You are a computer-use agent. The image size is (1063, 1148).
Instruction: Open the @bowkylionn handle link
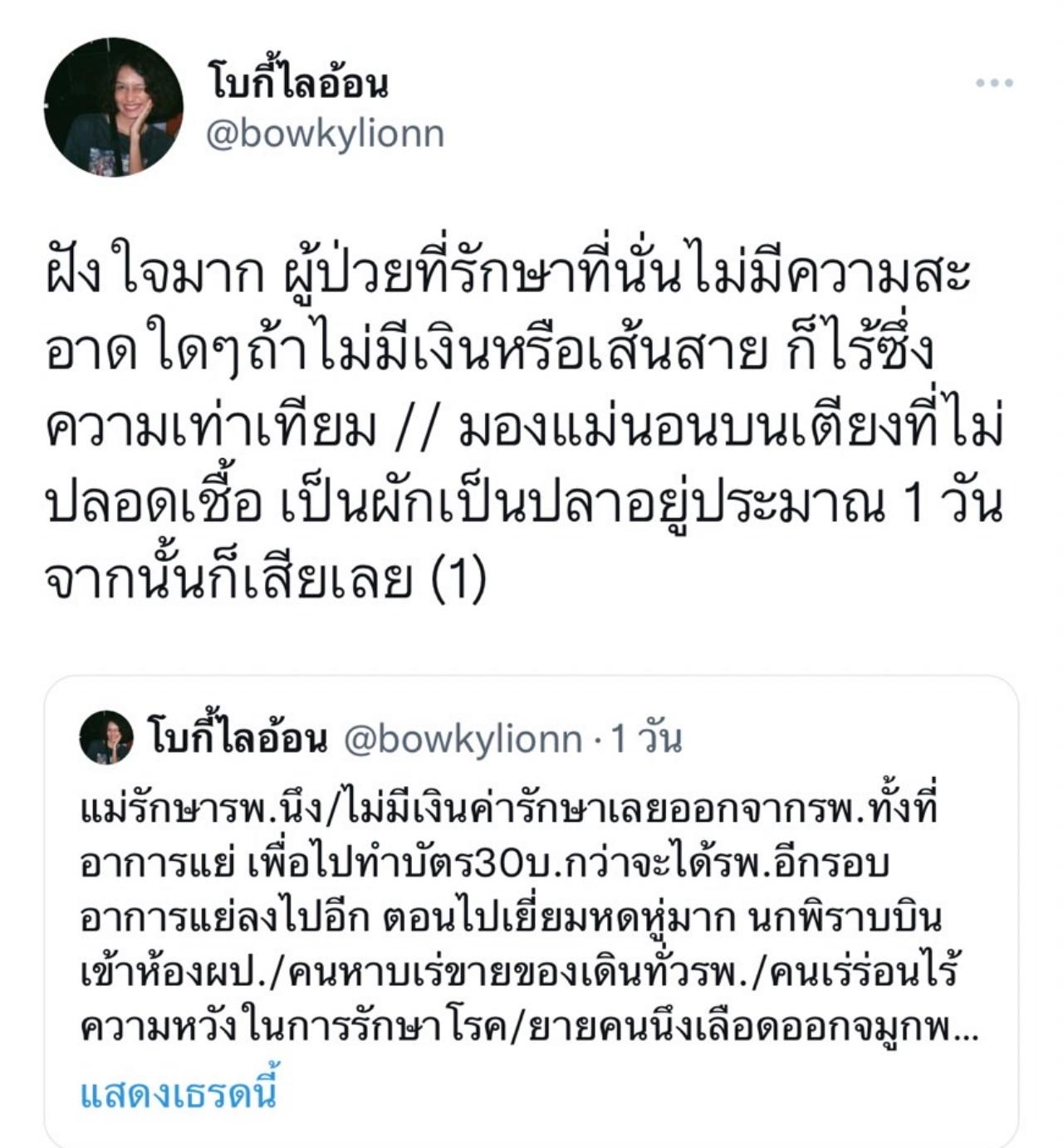pyautogui.click(x=325, y=134)
